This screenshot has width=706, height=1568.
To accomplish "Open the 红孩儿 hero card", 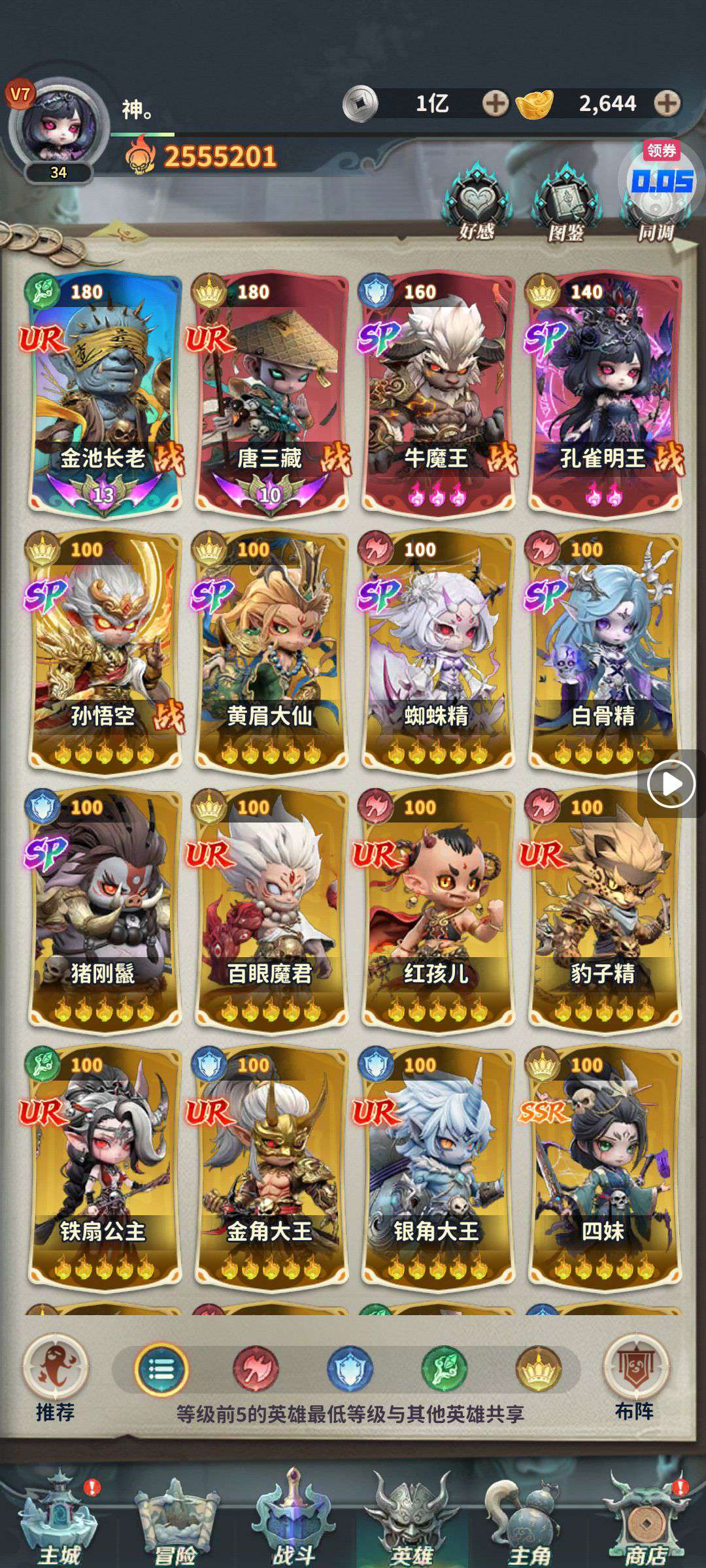I will (x=437, y=909).
